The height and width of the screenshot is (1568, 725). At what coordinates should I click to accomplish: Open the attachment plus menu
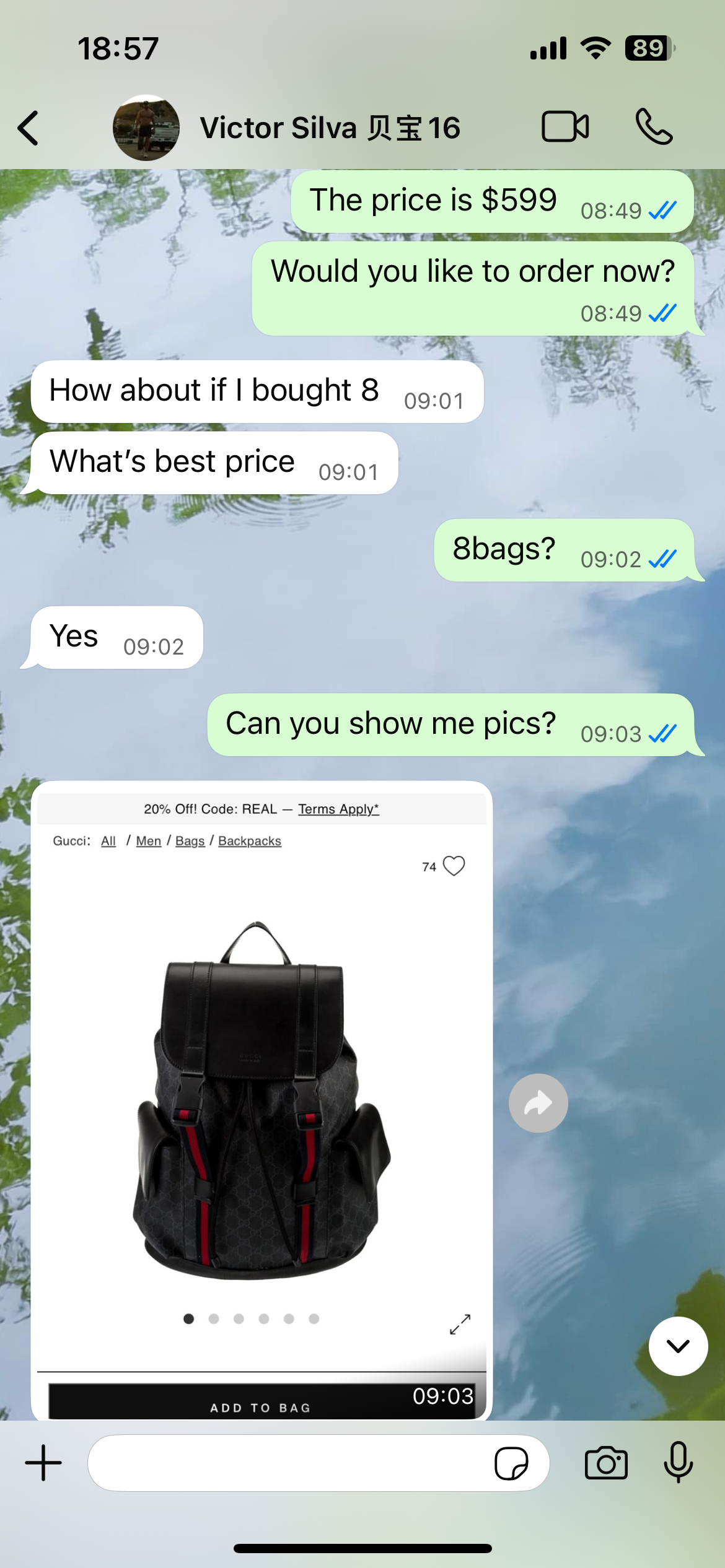coord(43,1463)
